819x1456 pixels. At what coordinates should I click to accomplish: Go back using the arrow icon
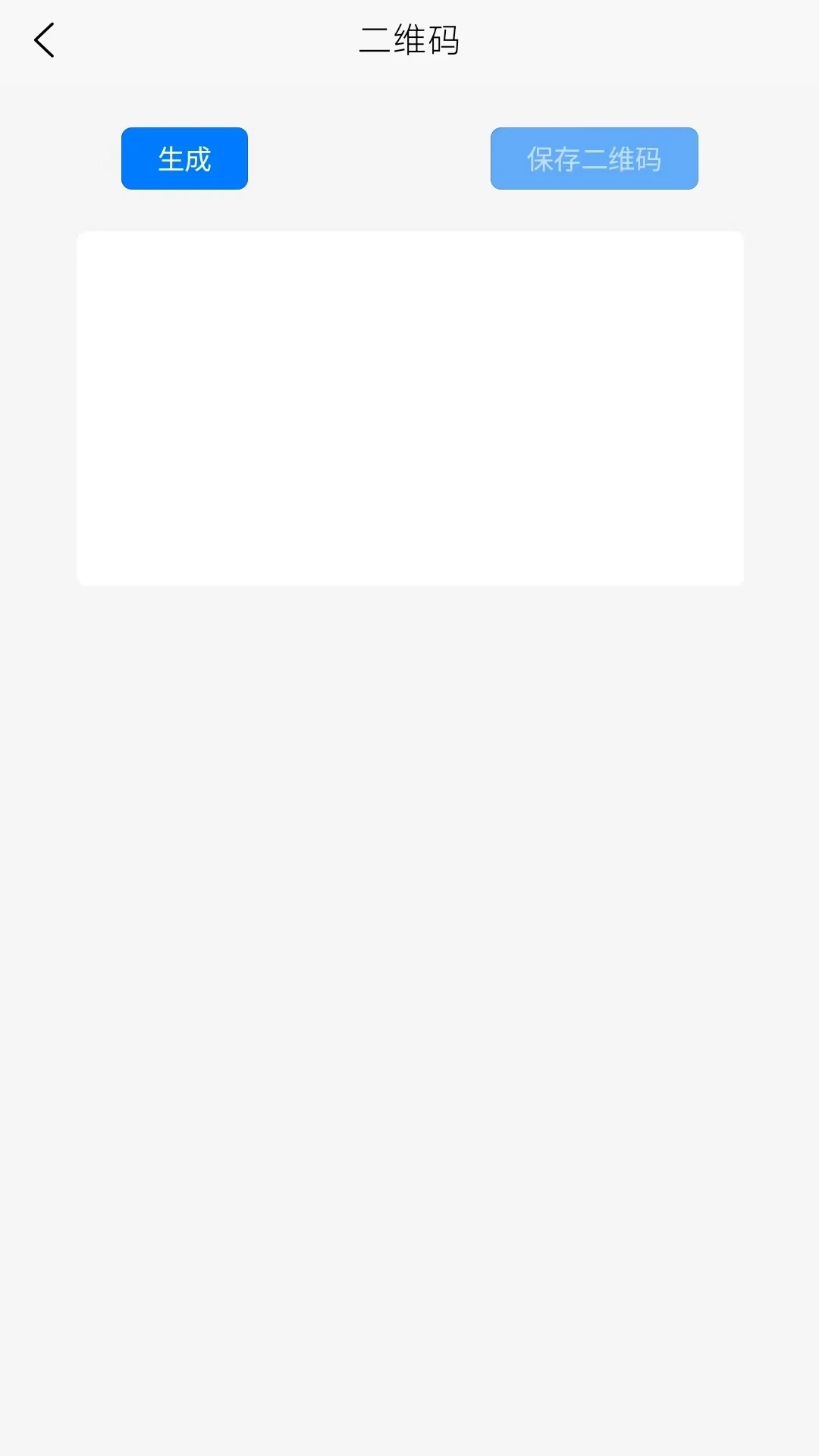click(44, 40)
